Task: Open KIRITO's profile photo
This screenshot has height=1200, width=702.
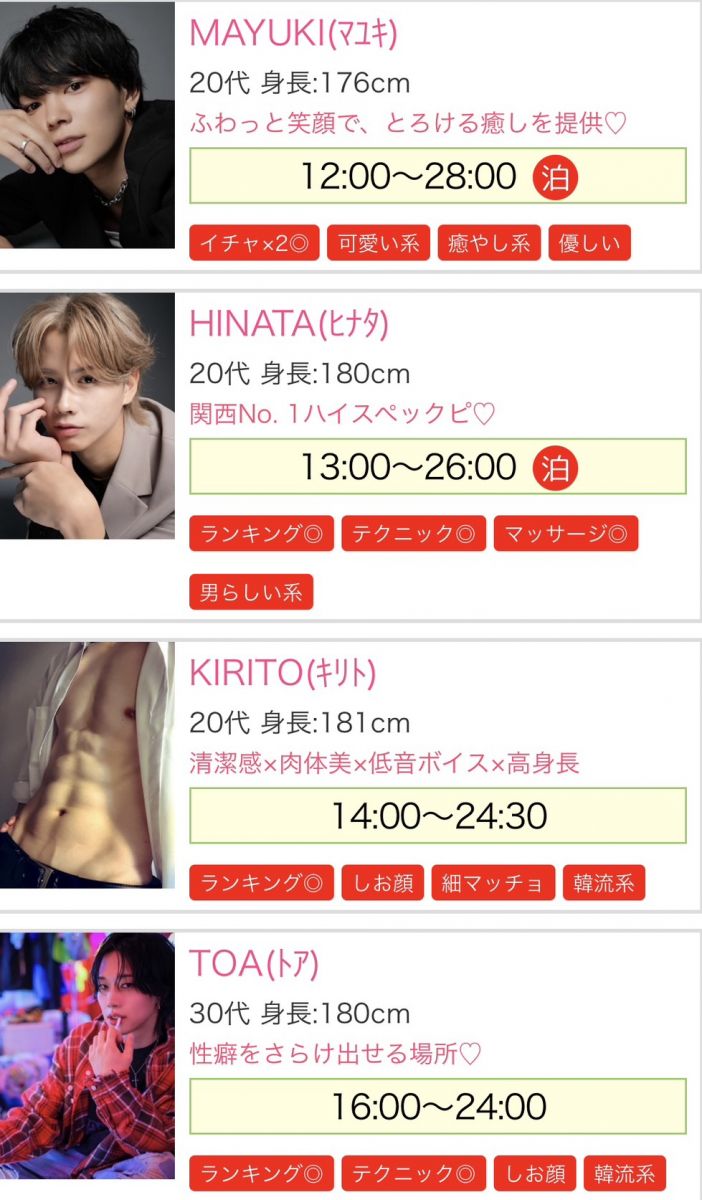Action: coord(87,765)
